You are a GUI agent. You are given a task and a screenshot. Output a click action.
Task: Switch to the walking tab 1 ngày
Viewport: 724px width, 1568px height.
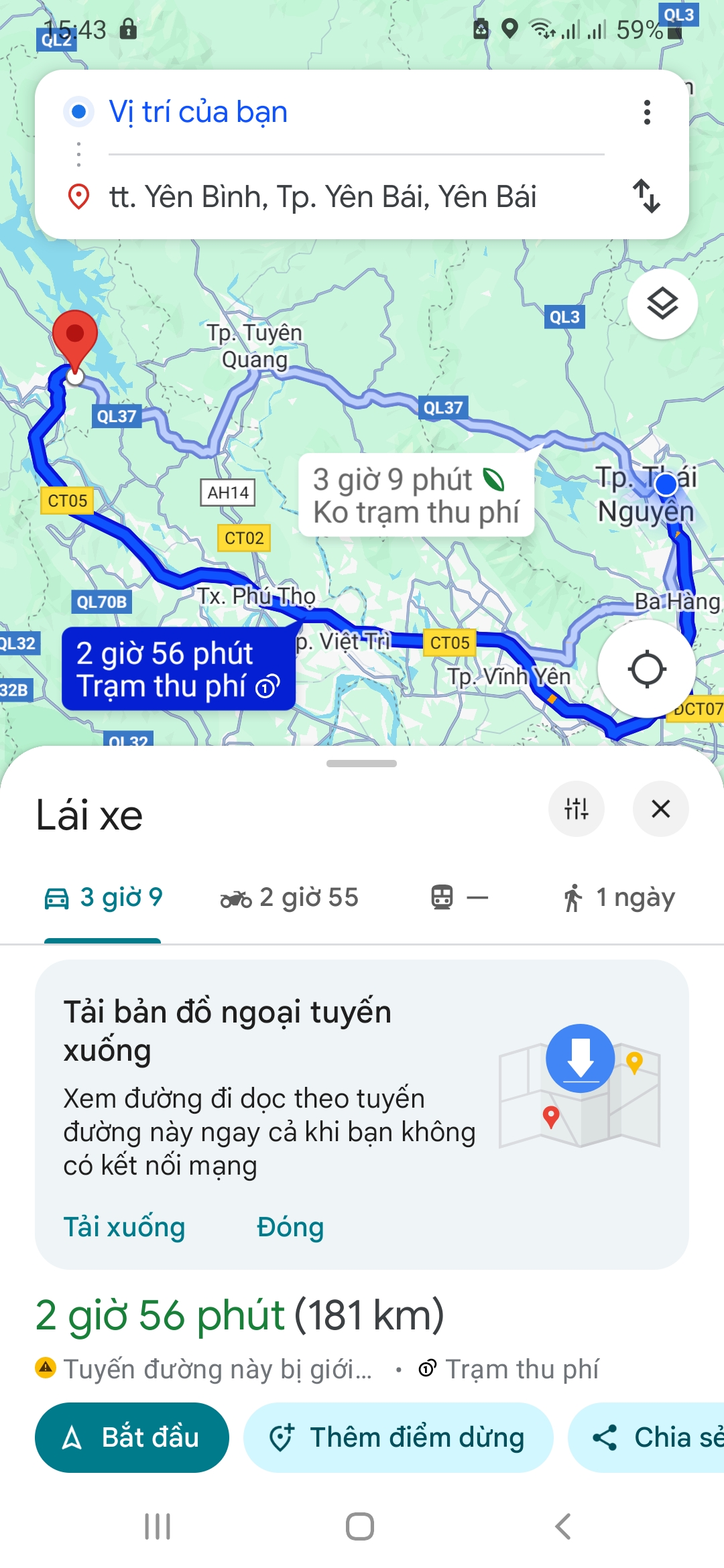pyautogui.click(x=618, y=898)
